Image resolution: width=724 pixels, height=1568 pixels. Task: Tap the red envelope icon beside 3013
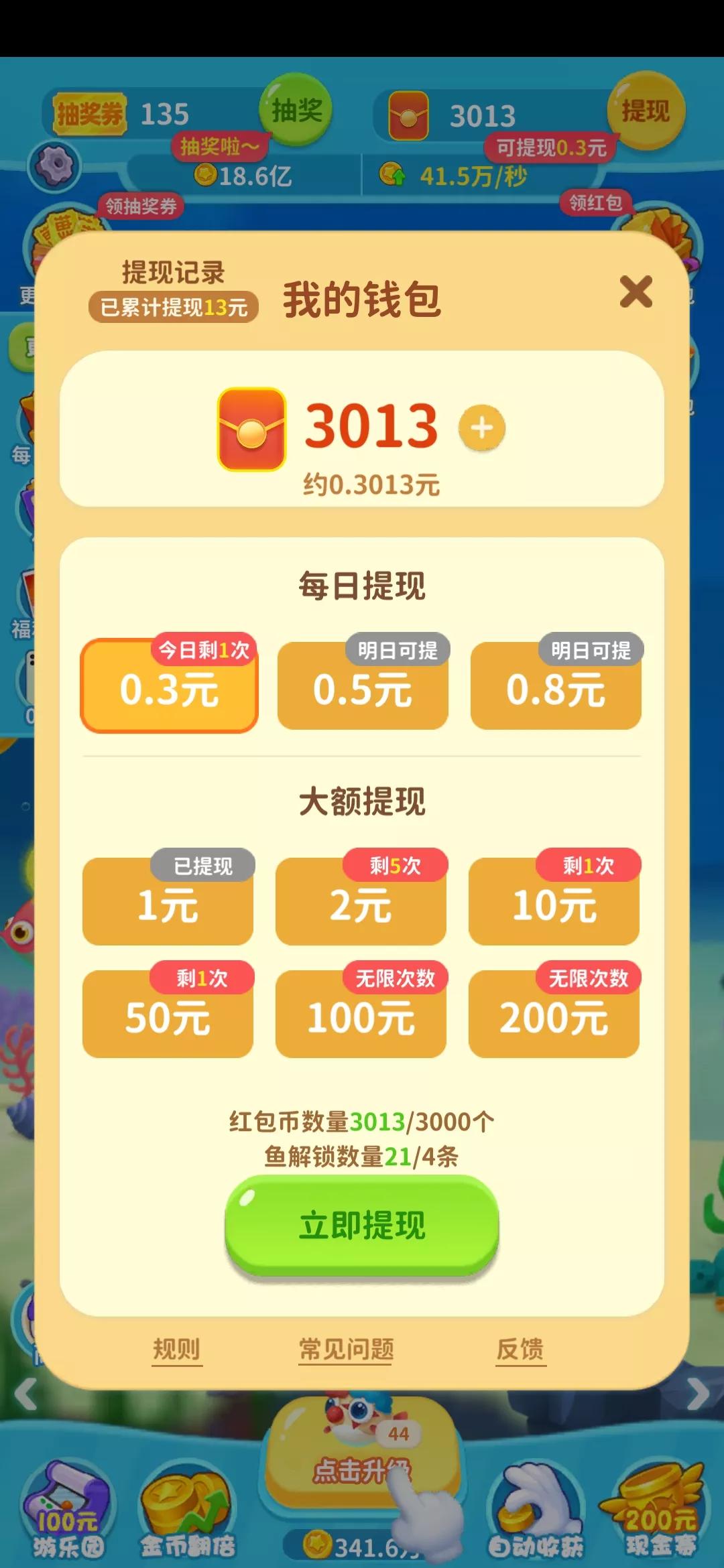click(x=409, y=114)
